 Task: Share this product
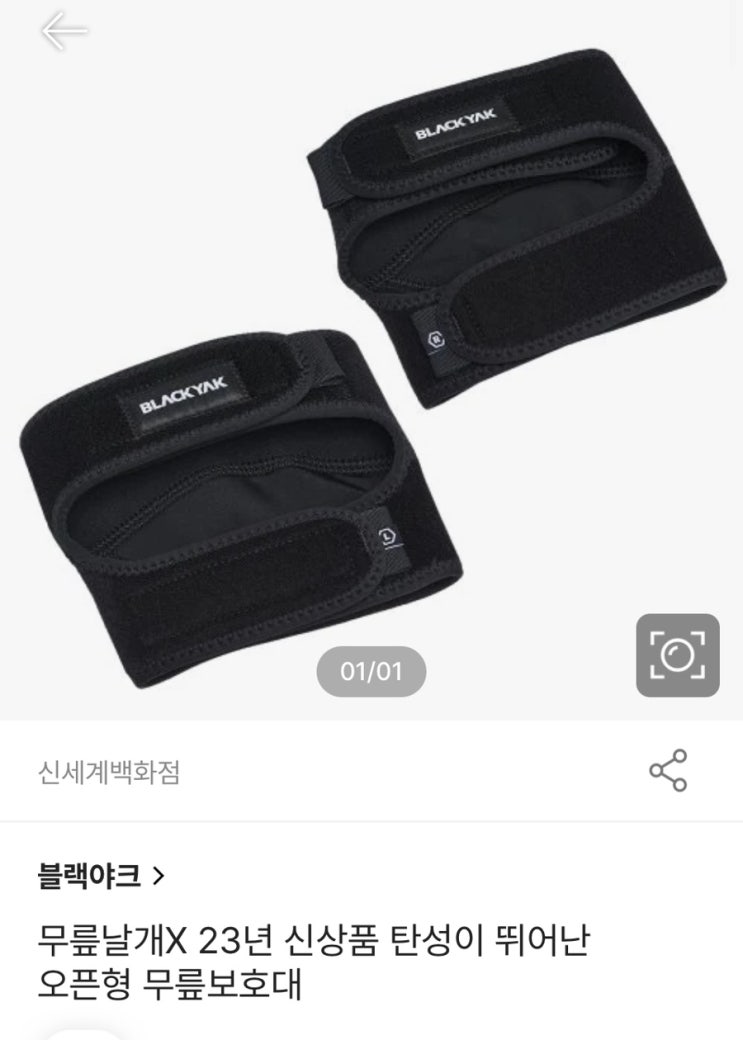(668, 770)
